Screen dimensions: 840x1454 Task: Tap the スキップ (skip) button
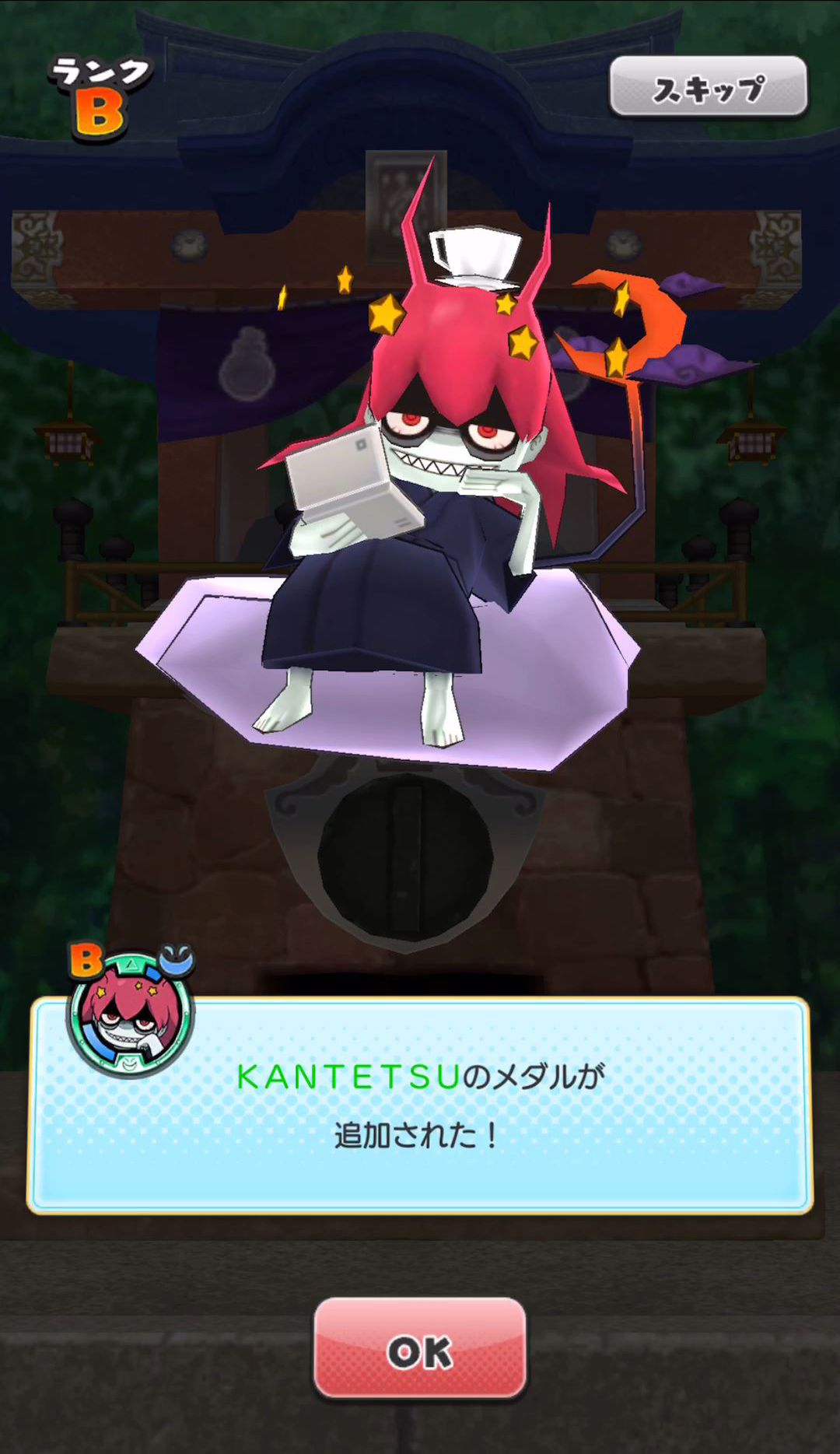tap(708, 87)
